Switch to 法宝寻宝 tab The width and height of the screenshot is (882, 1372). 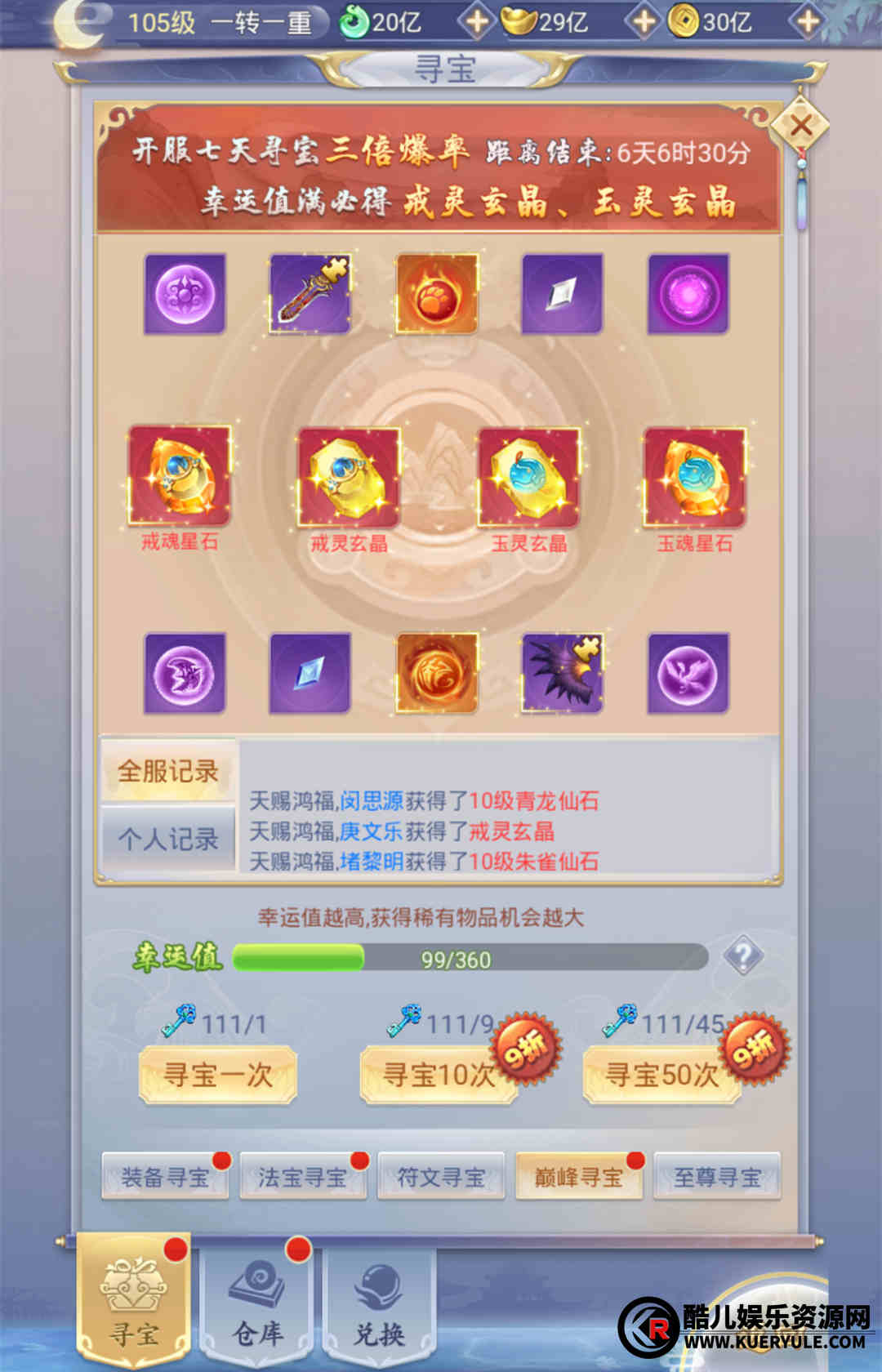tap(303, 1177)
